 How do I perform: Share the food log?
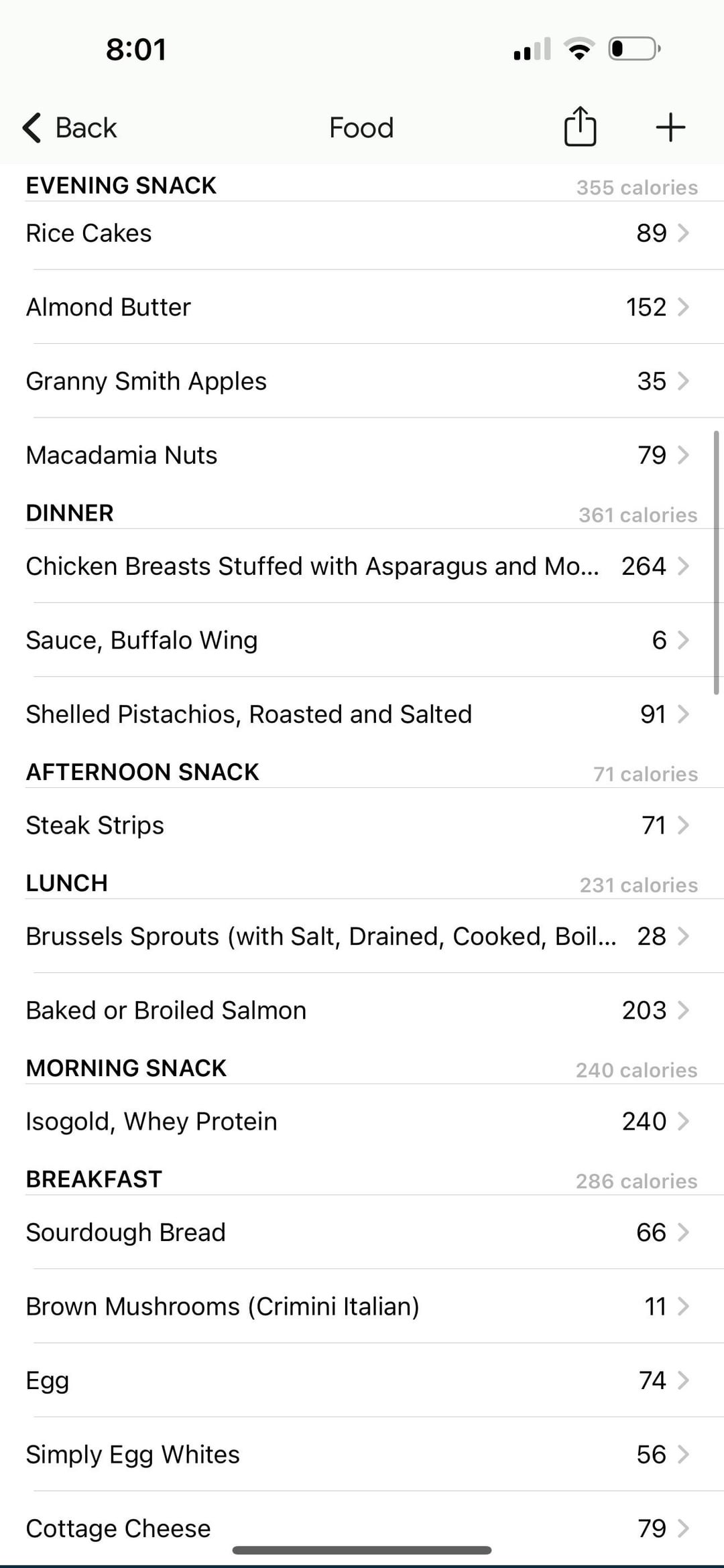(x=580, y=126)
